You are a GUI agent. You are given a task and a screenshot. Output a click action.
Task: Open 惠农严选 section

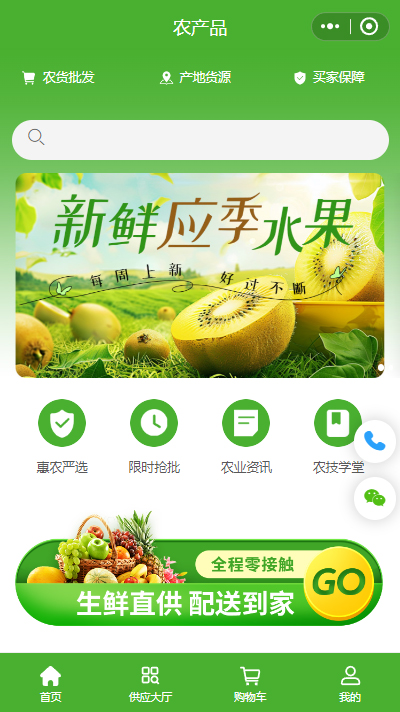(x=62, y=437)
